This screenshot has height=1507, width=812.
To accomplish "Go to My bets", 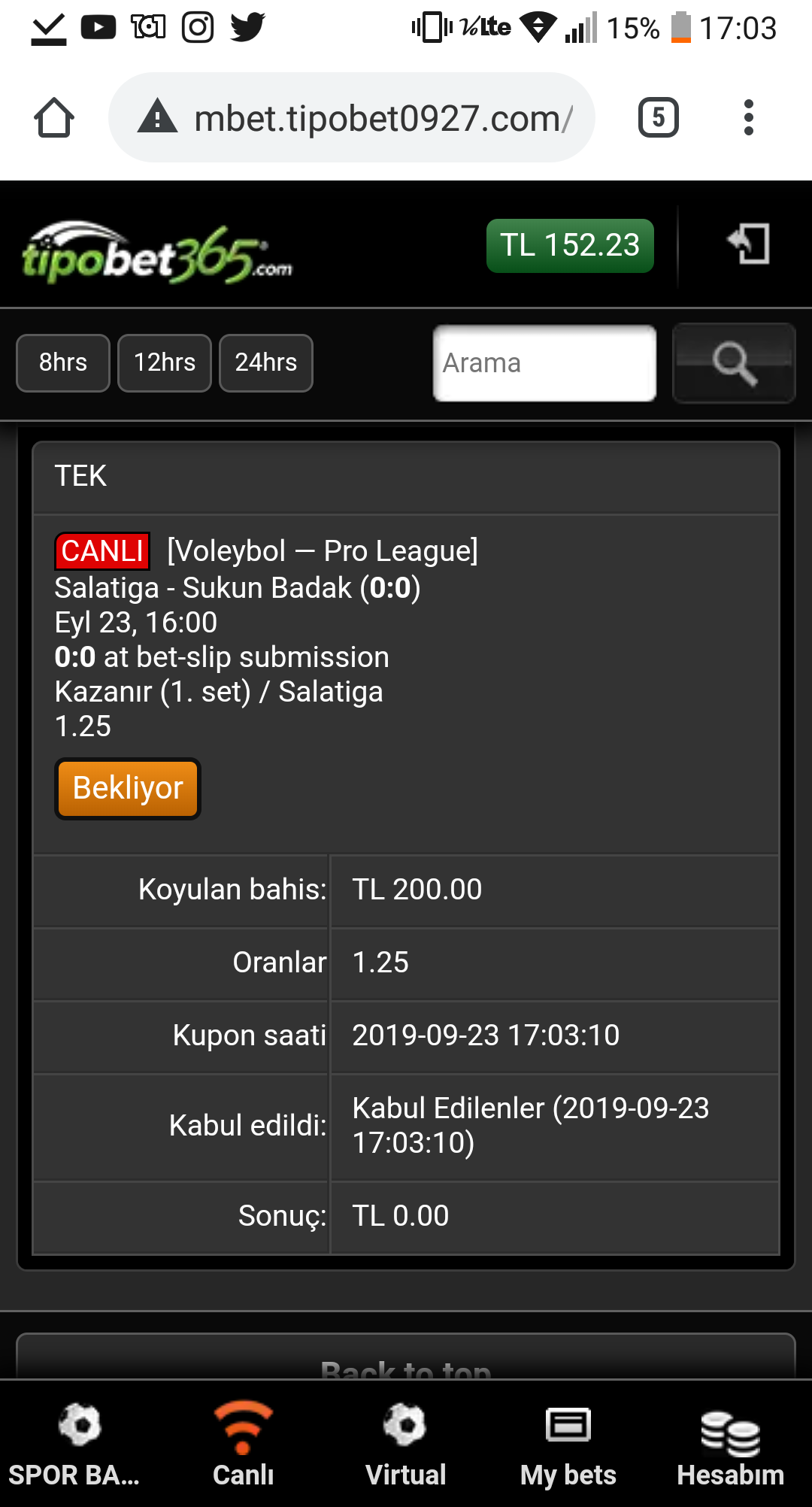I will pos(568,1445).
